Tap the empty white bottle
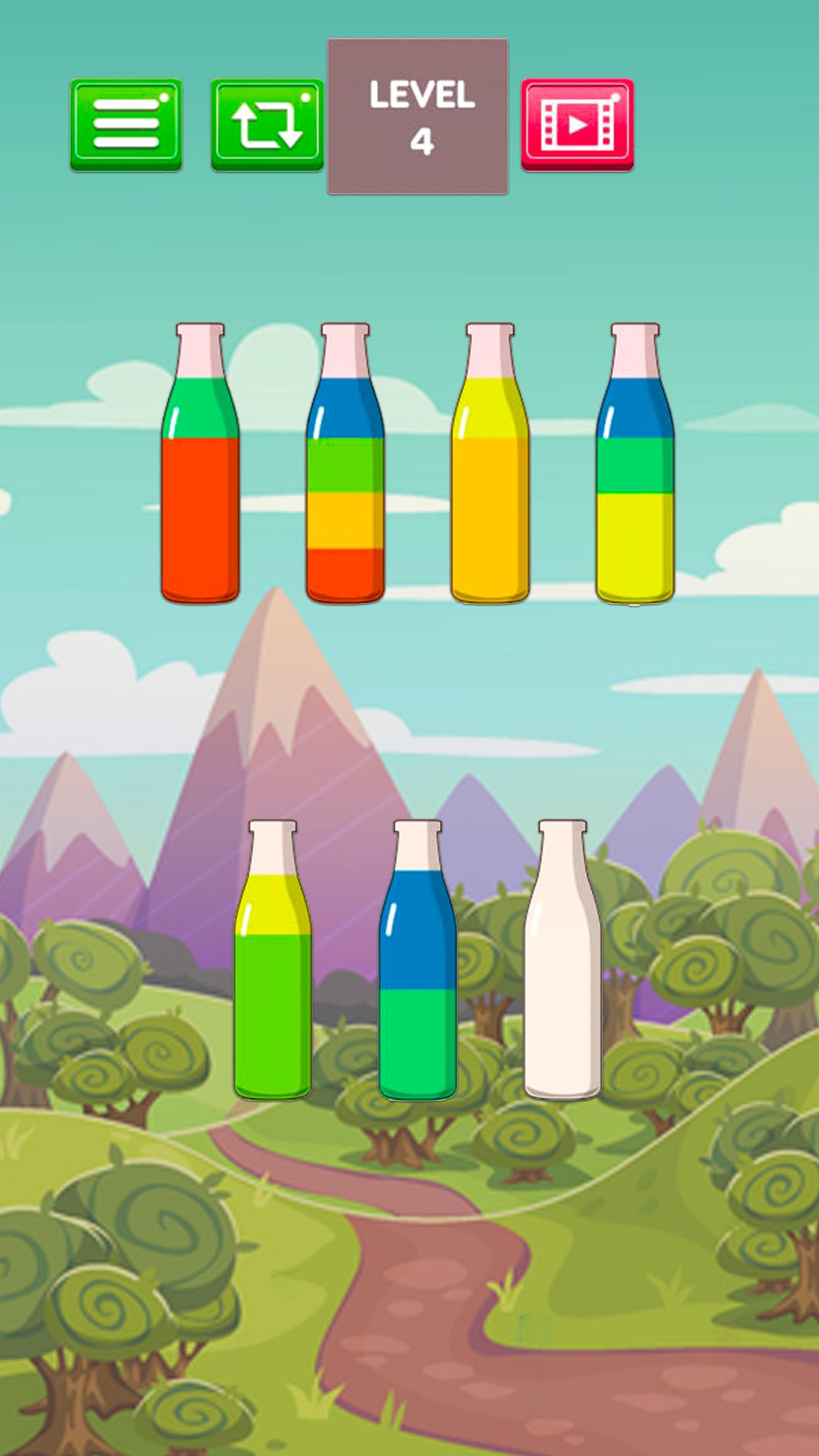The image size is (819, 1456). [562, 960]
